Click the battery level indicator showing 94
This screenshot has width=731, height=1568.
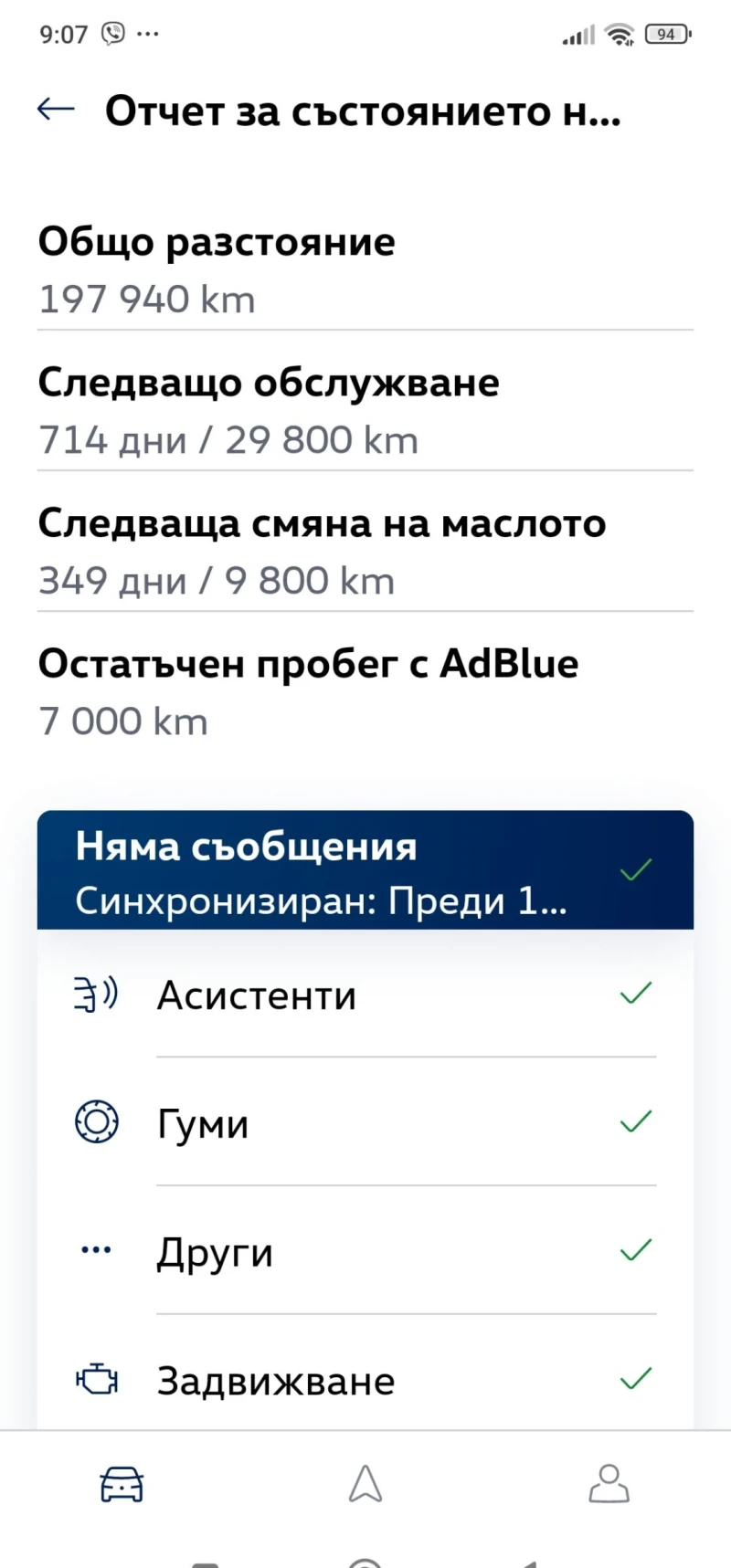point(666,33)
